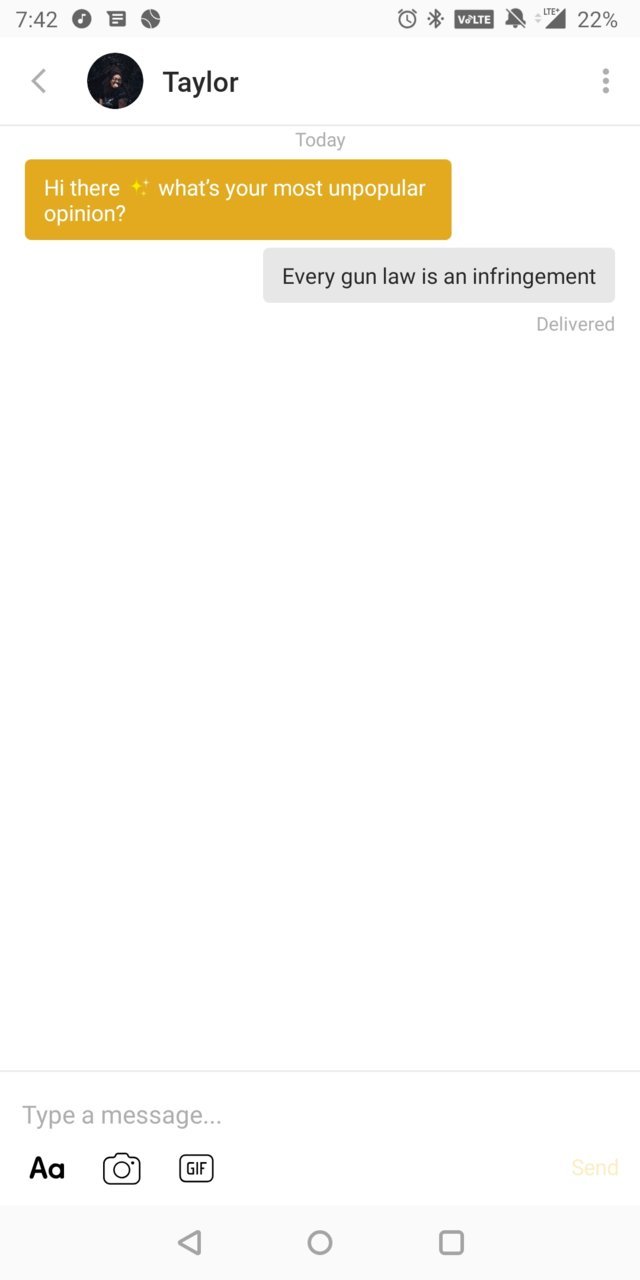Viewport: 640px width, 1280px height.
Task: Open Taylor's profile picture
Action: point(115,81)
